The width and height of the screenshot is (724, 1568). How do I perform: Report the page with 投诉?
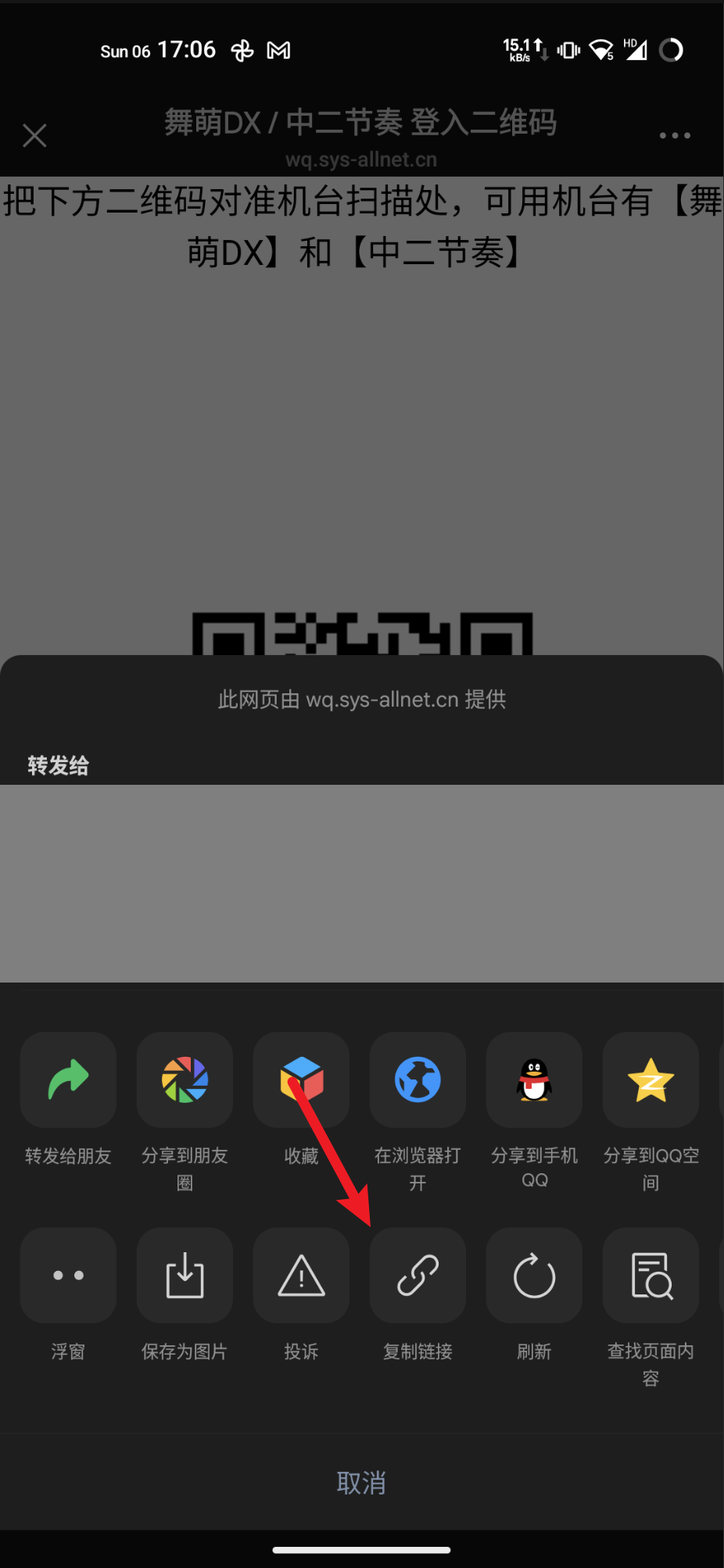coord(301,1276)
